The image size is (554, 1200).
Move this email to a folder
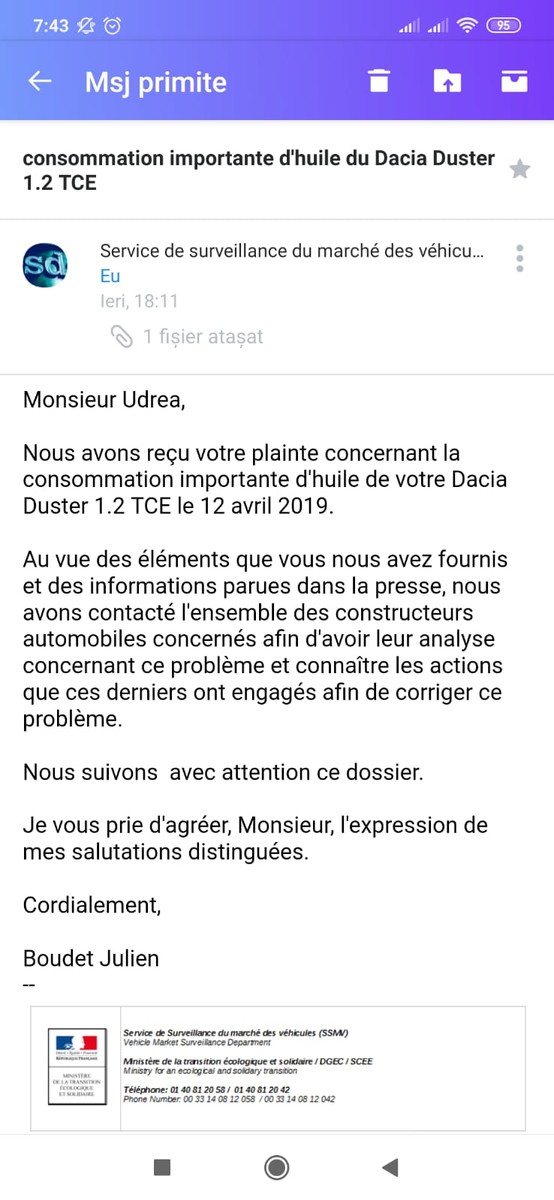click(447, 82)
